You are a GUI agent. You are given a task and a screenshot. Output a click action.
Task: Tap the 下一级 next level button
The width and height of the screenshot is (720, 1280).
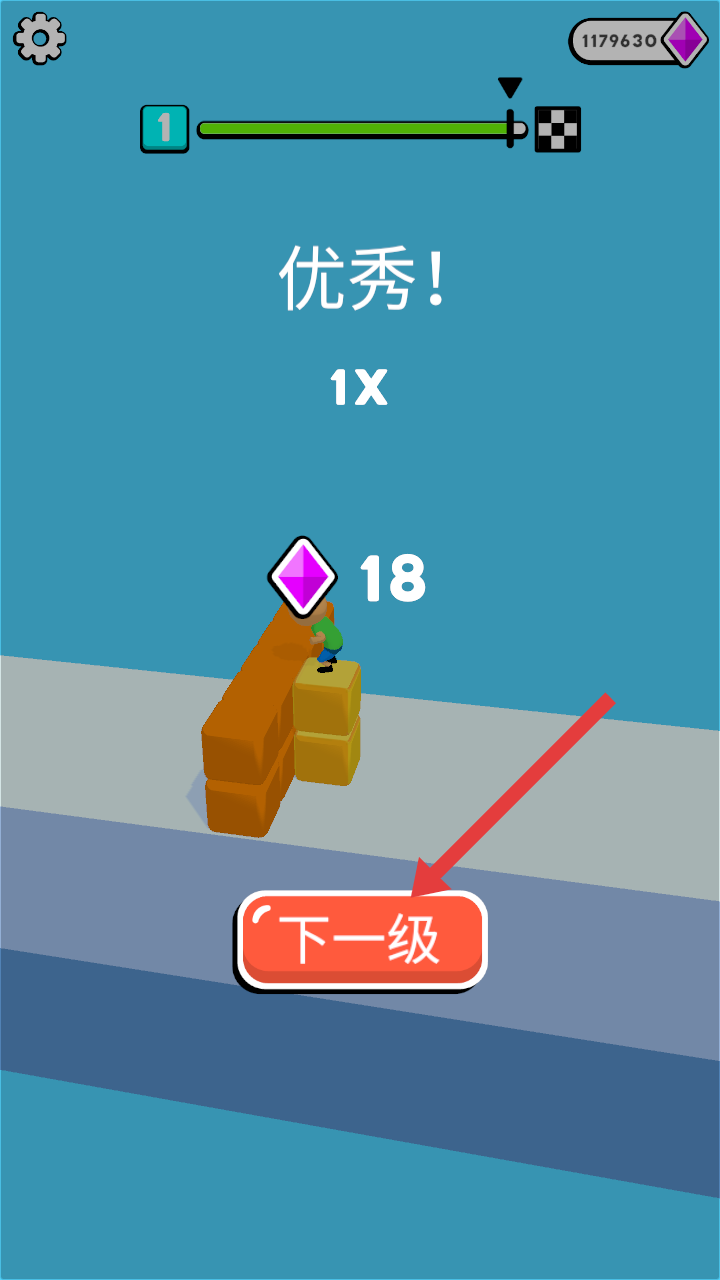click(362, 940)
